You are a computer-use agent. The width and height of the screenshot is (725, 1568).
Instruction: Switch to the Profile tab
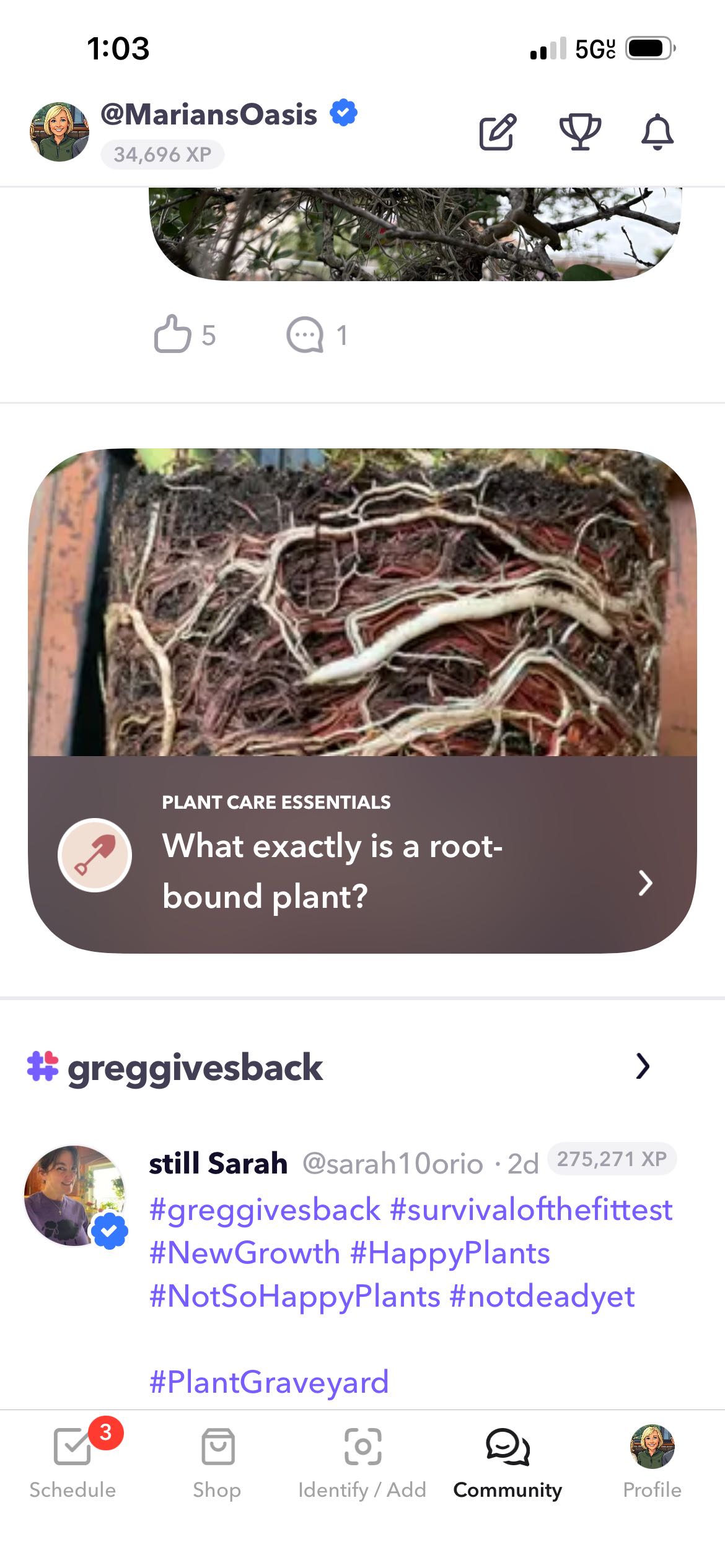[652, 1463]
